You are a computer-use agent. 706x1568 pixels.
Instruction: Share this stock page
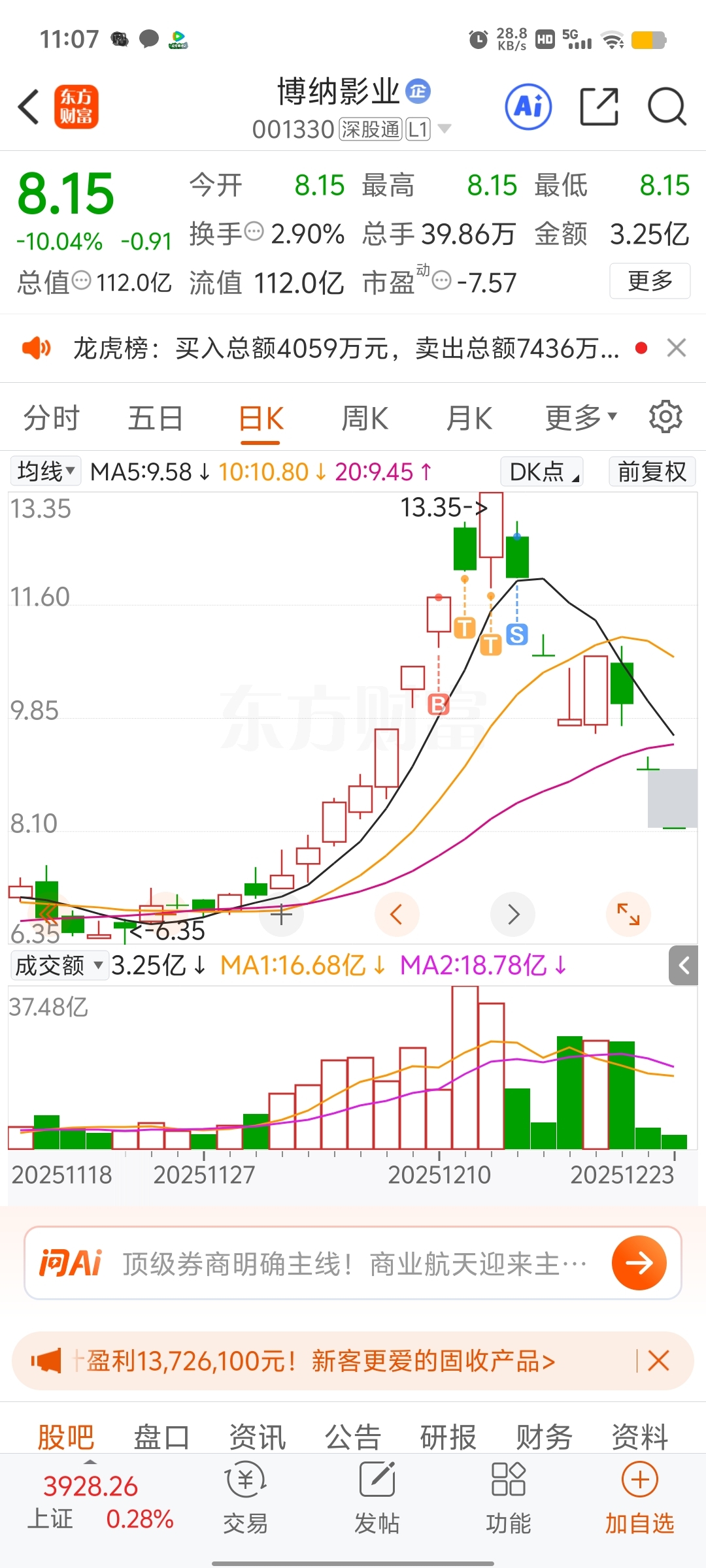(599, 106)
